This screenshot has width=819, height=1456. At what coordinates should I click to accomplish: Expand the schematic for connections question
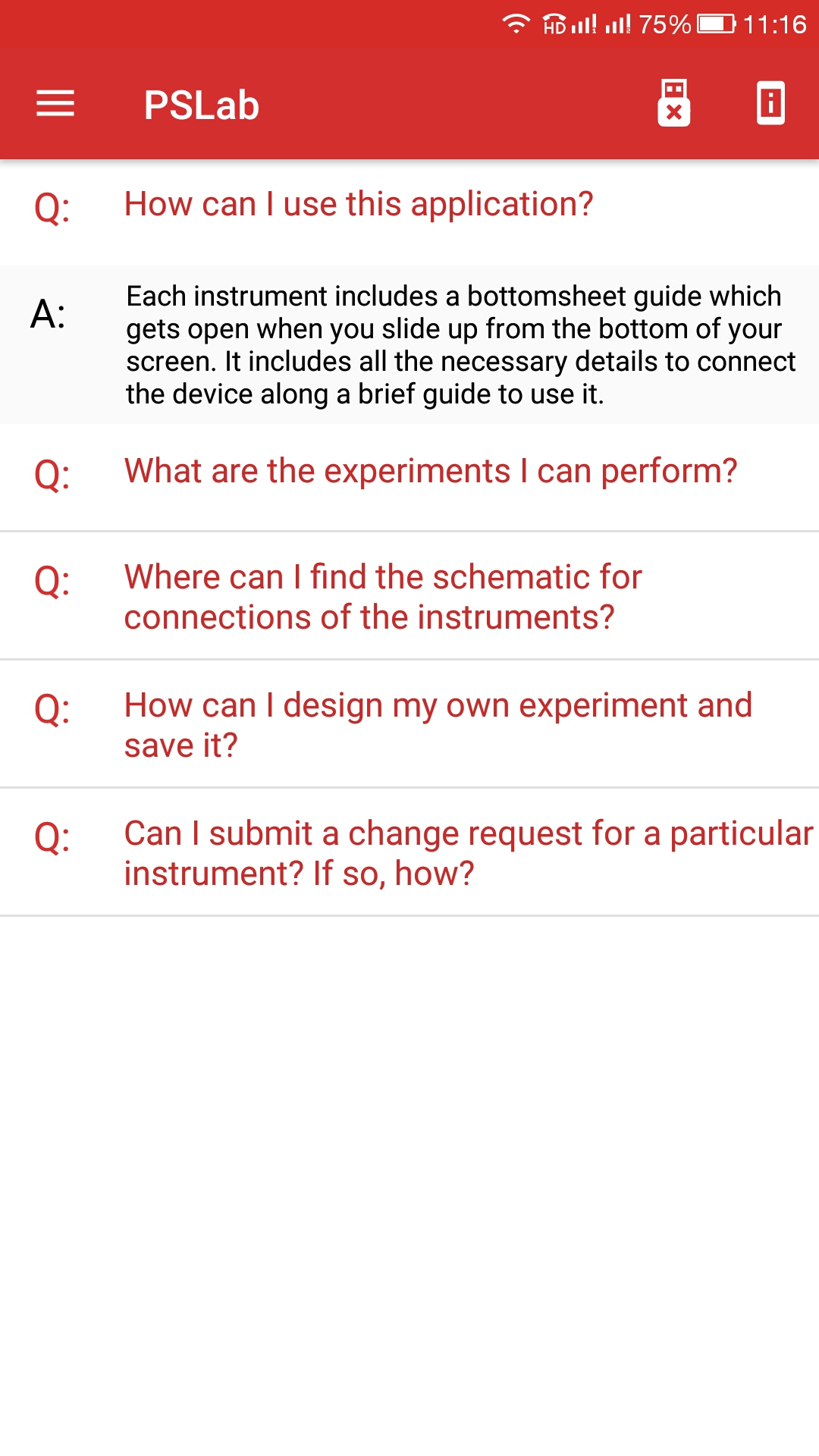pos(383,597)
